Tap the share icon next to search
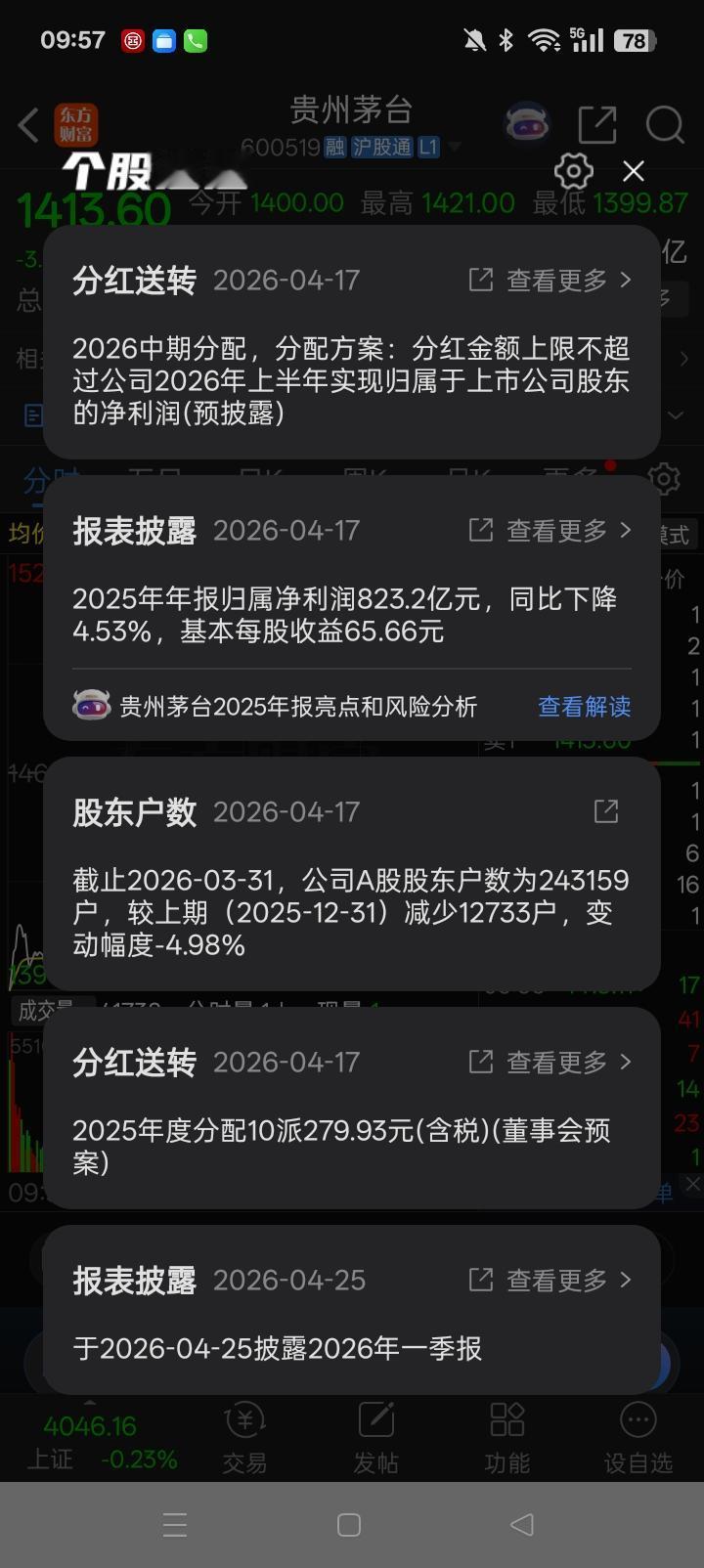 [x=596, y=125]
